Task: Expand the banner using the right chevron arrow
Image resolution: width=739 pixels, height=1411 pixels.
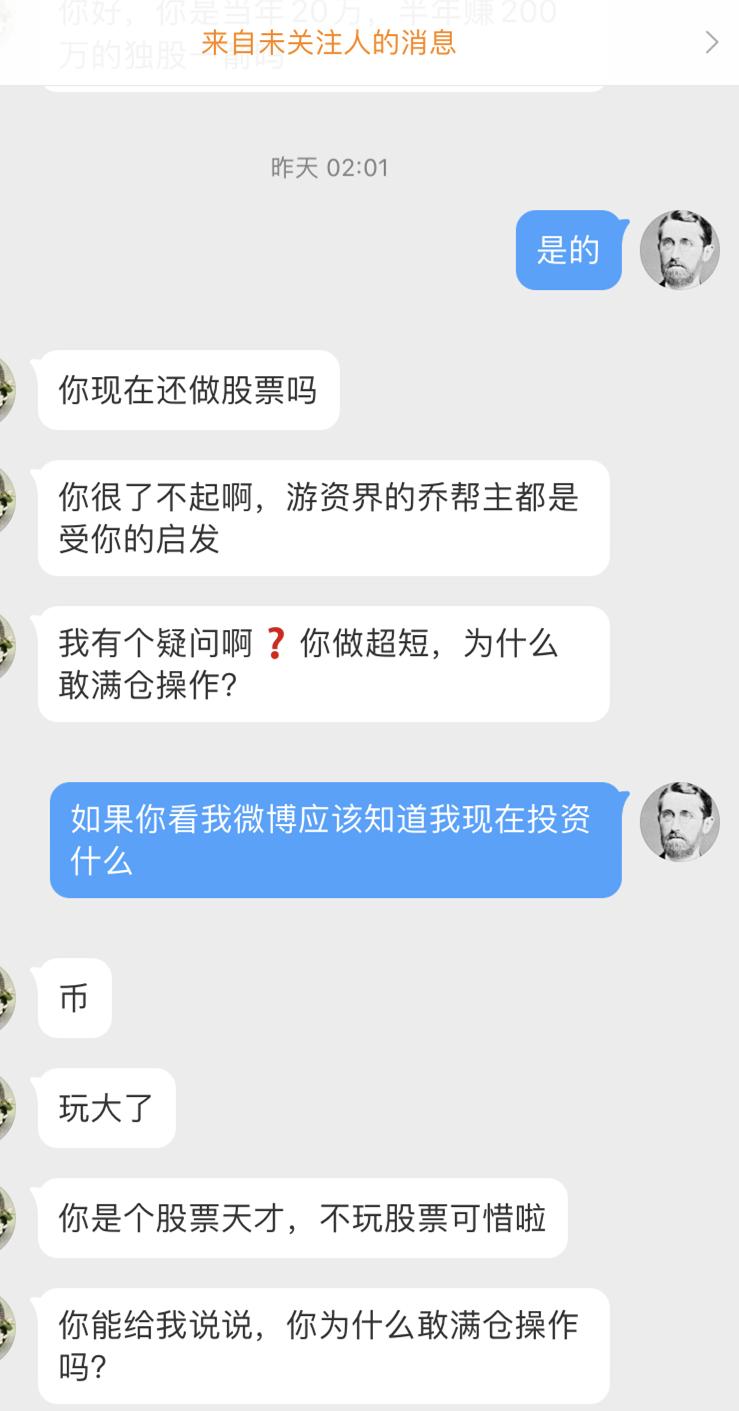Action: coord(712,43)
